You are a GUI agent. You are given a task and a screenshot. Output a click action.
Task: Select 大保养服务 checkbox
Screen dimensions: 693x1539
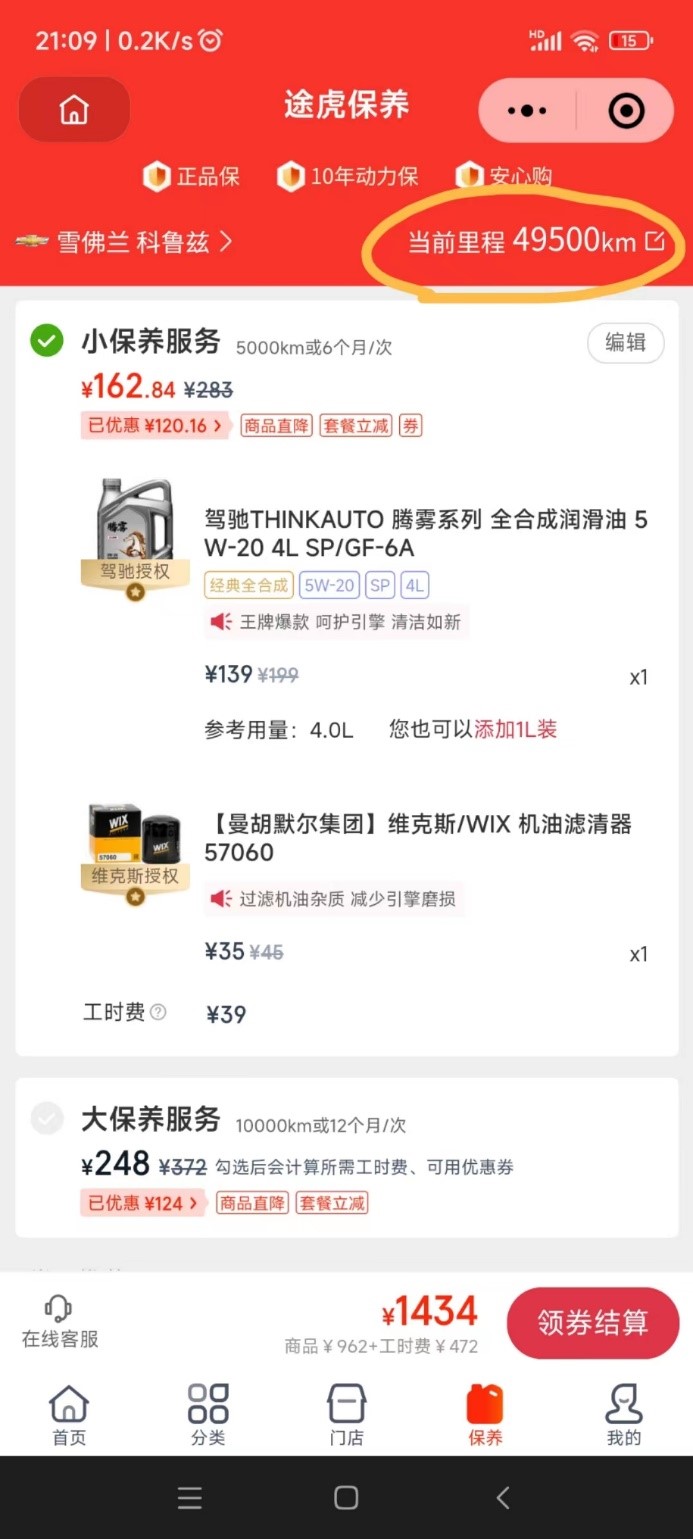click(x=47, y=1119)
